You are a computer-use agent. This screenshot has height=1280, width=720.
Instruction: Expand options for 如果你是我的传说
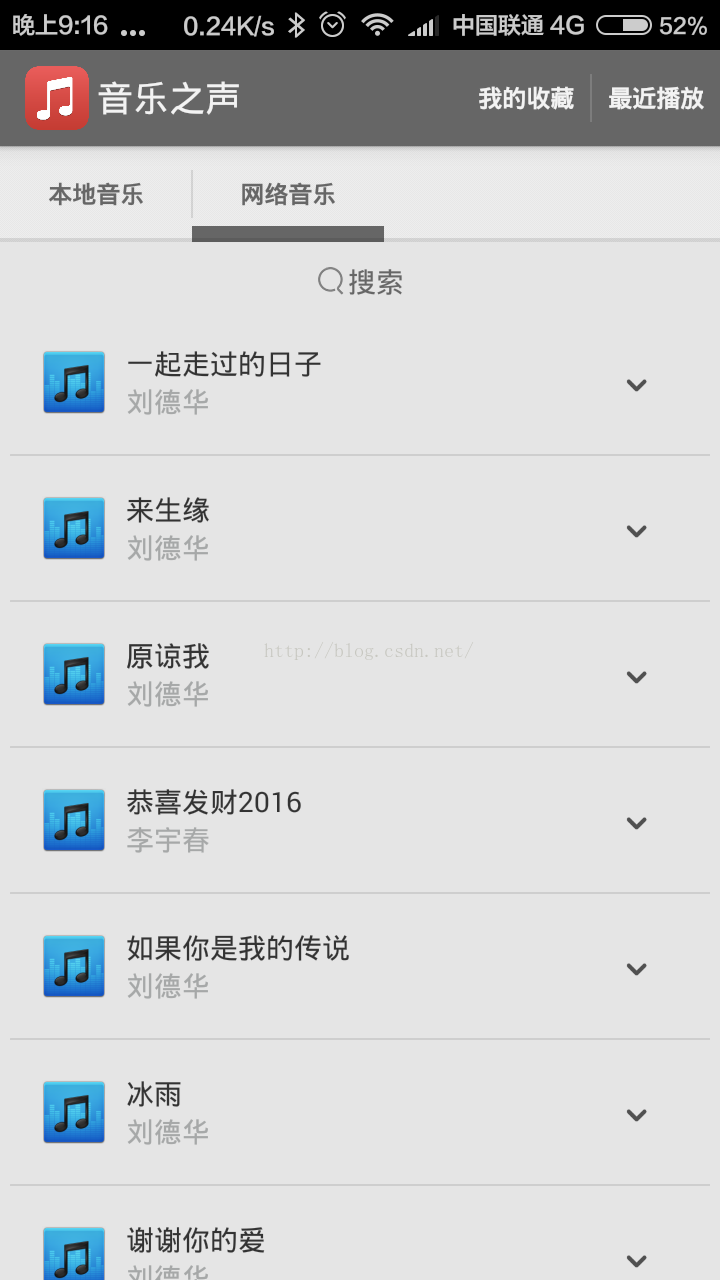(x=636, y=968)
